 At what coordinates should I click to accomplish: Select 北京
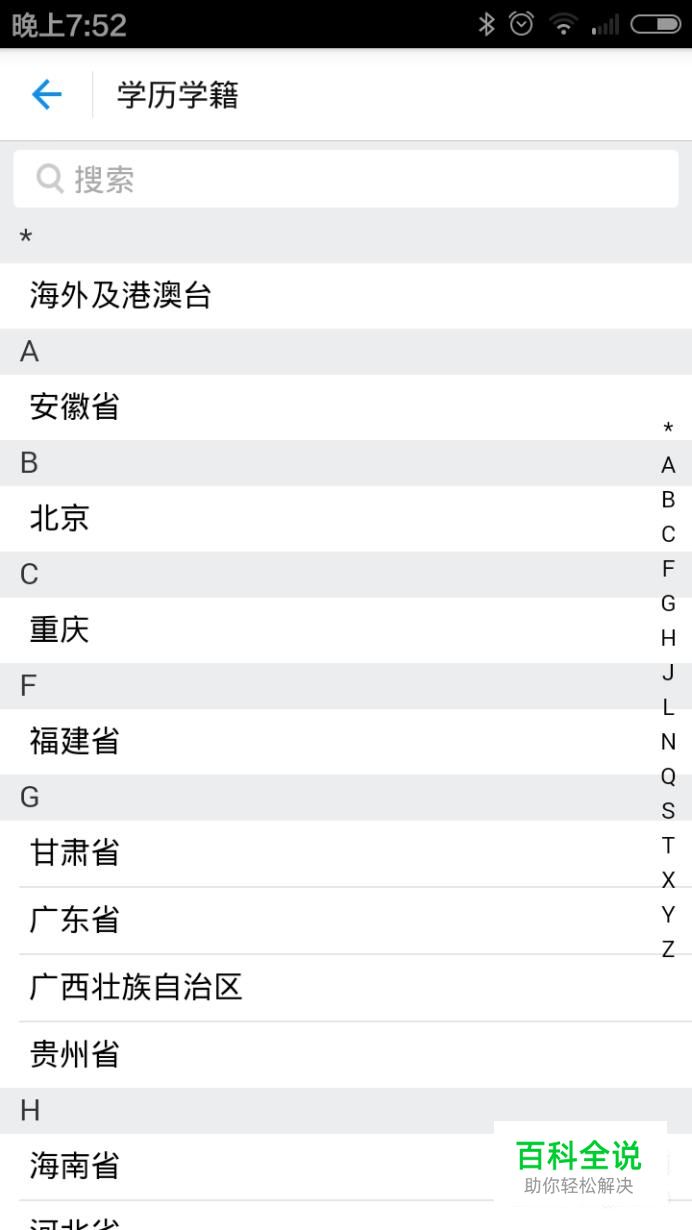click(x=346, y=518)
